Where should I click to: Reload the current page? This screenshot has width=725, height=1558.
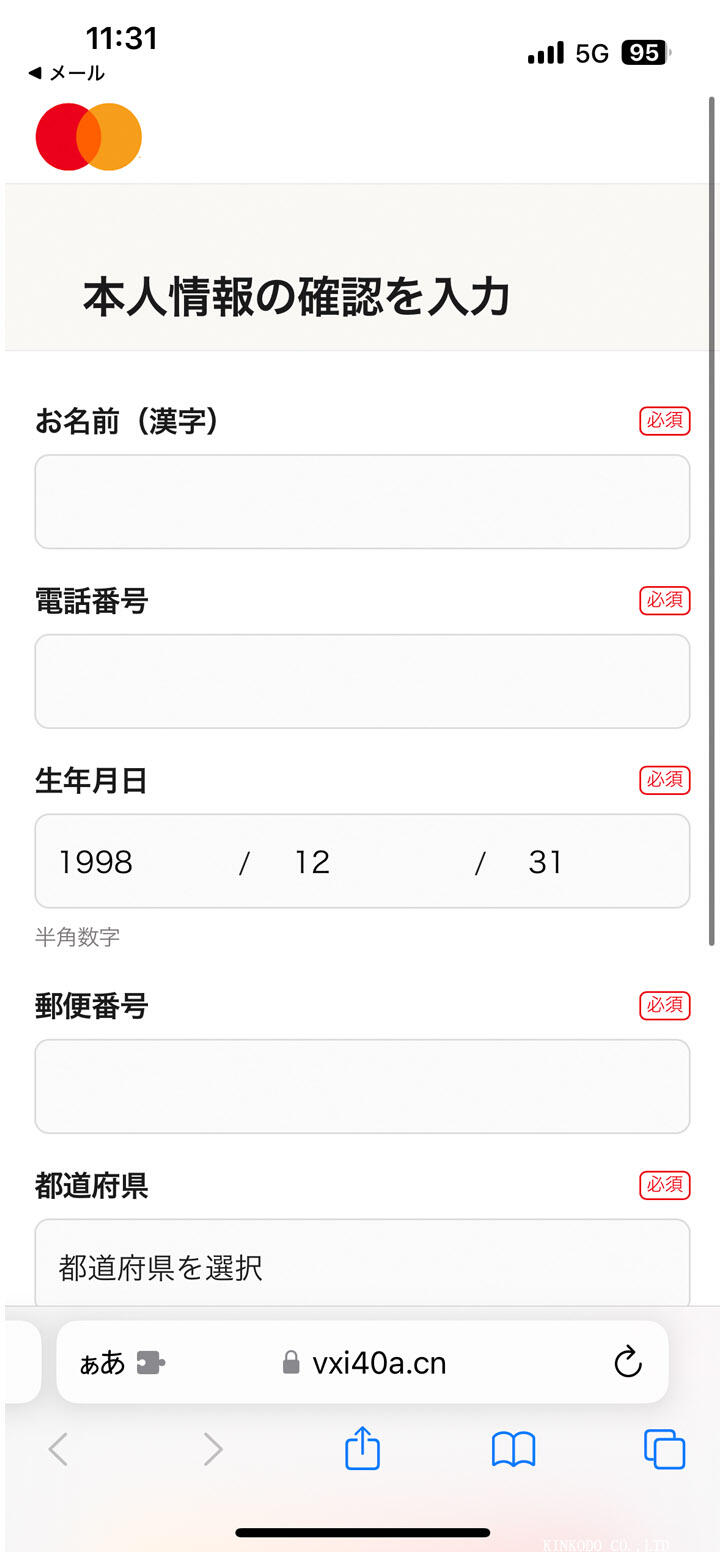[627, 1362]
